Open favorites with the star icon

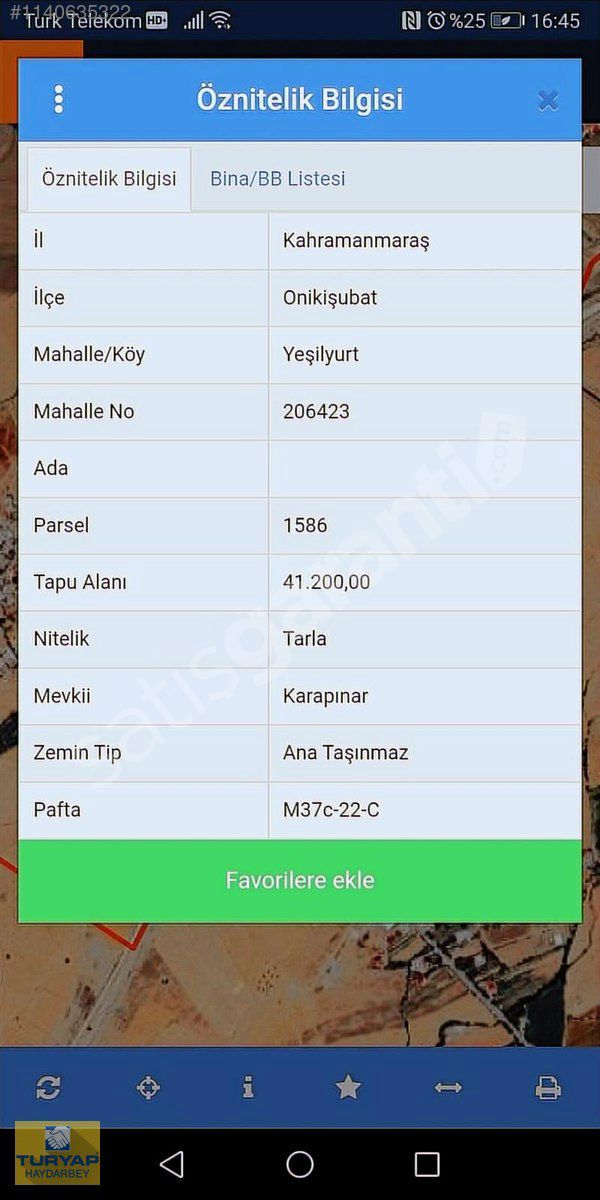[x=348, y=1087]
